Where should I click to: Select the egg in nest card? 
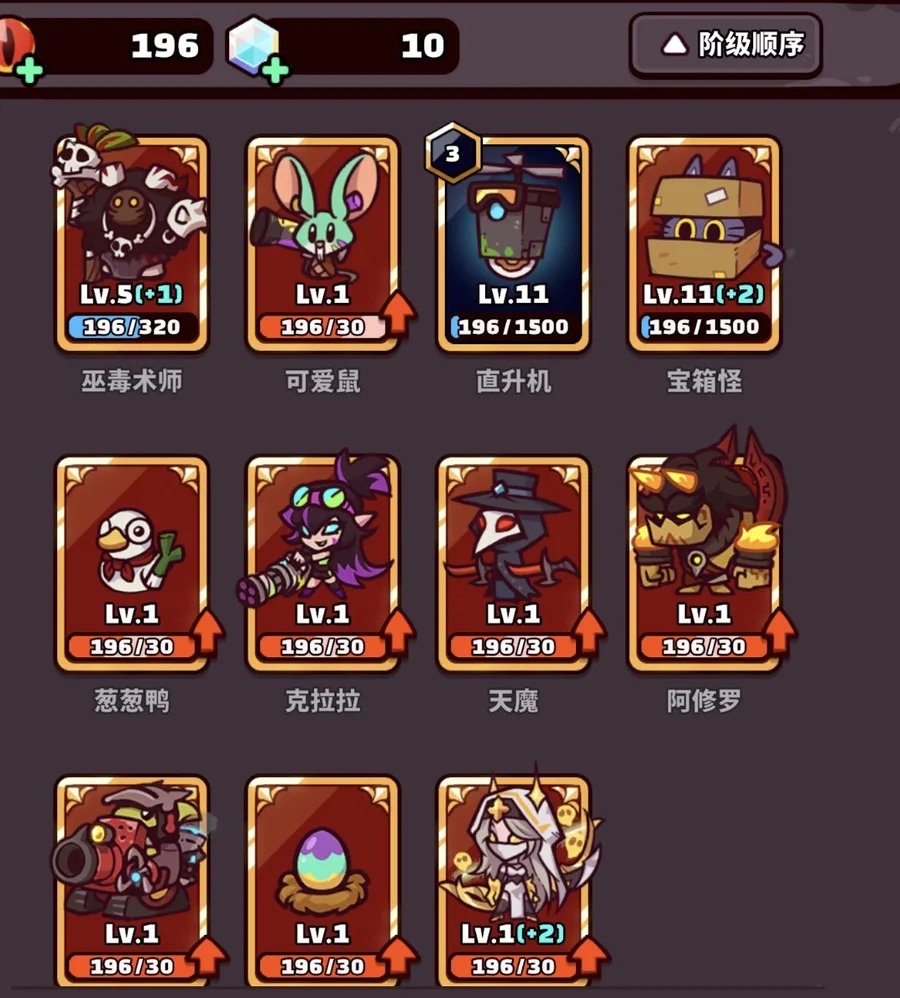(x=323, y=882)
